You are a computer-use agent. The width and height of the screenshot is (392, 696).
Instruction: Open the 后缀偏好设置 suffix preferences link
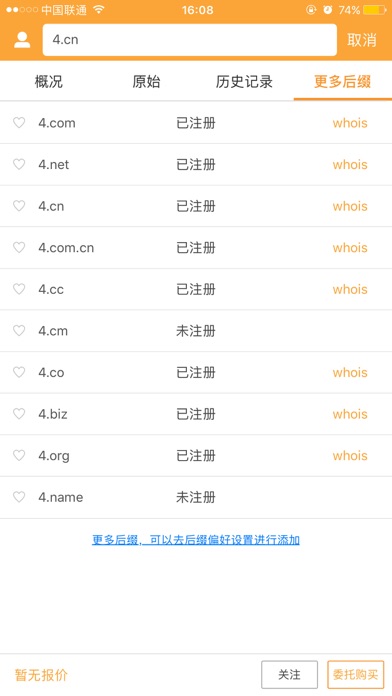tap(196, 540)
